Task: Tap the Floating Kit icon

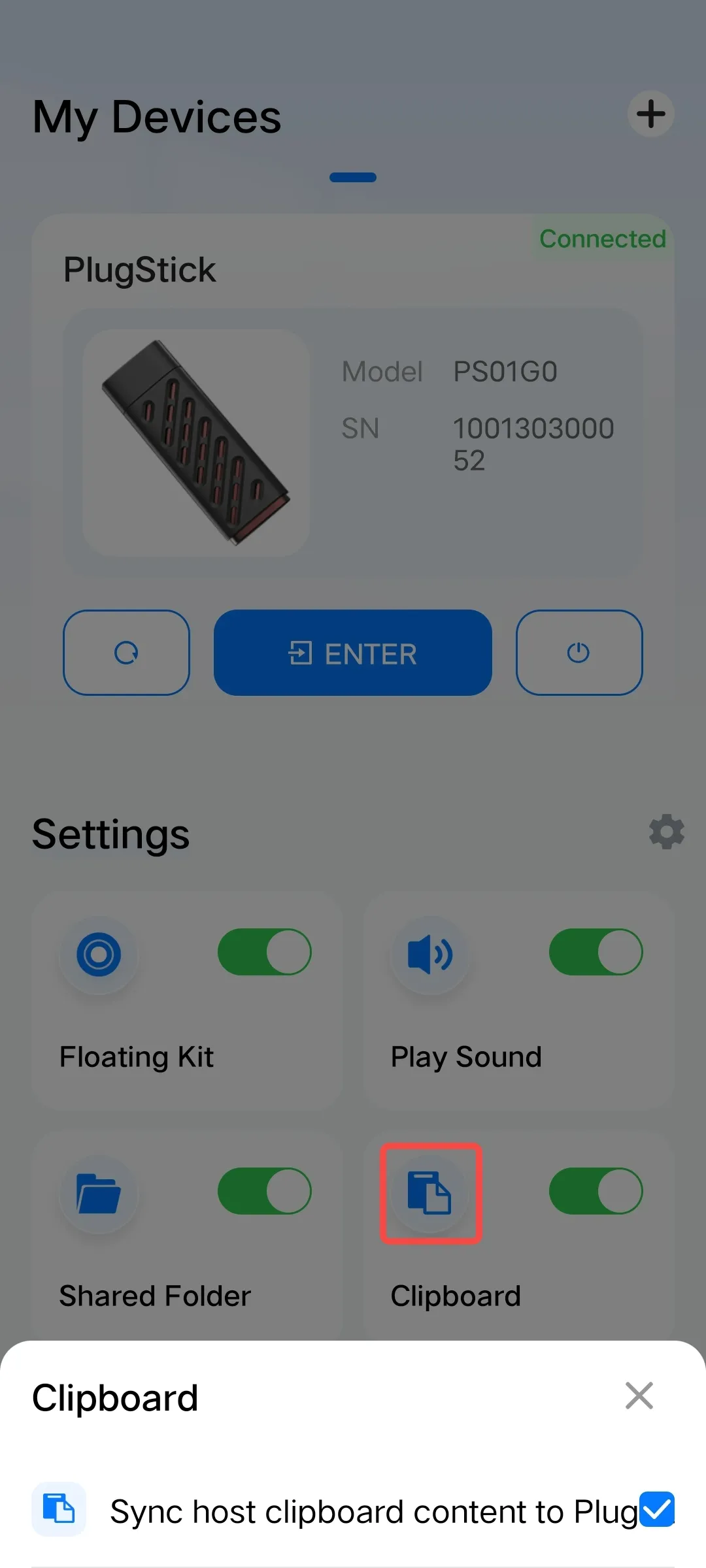Action: pyautogui.click(x=99, y=955)
